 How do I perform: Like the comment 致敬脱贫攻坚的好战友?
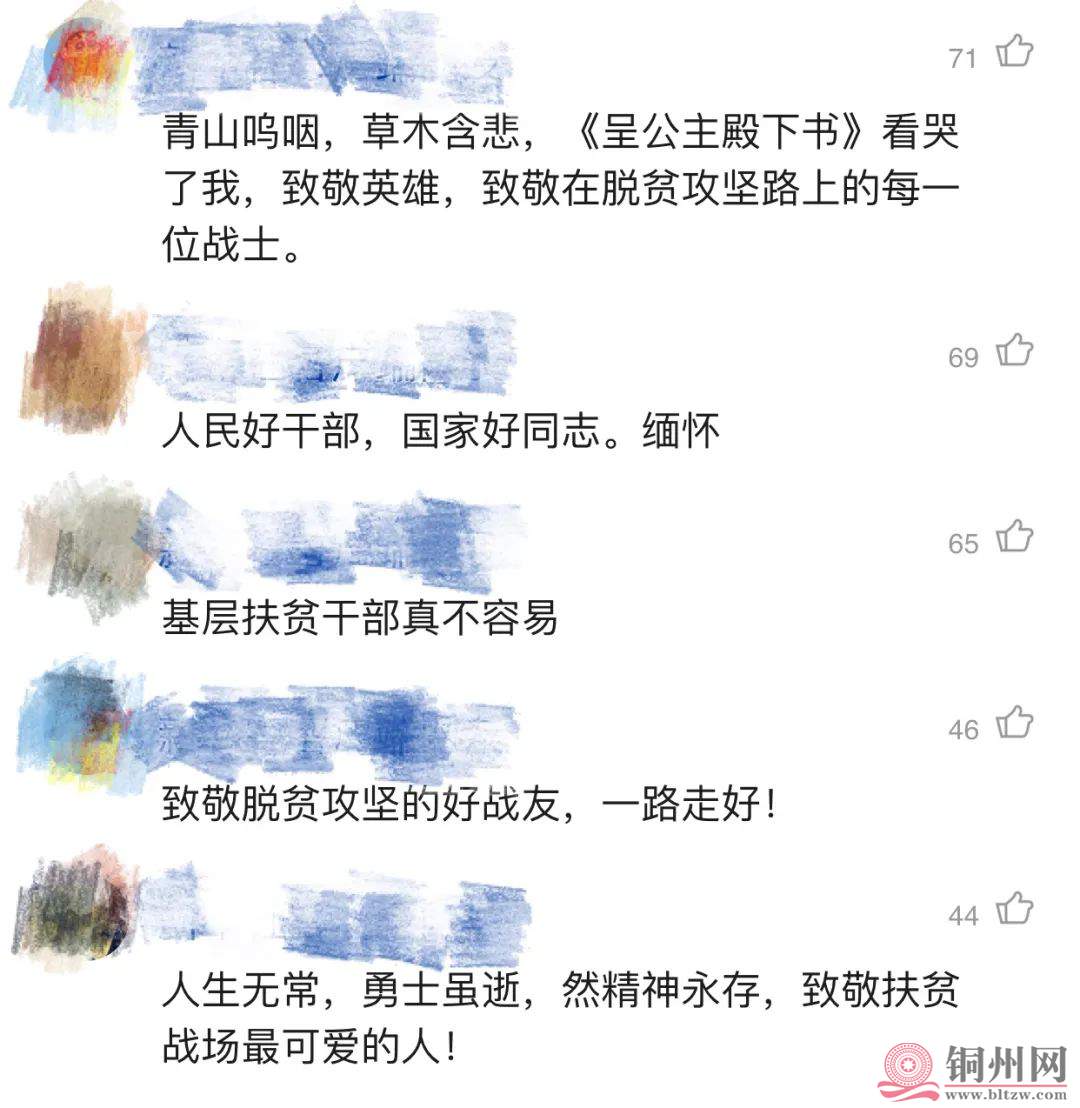pyautogui.click(x=1014, y=723)
